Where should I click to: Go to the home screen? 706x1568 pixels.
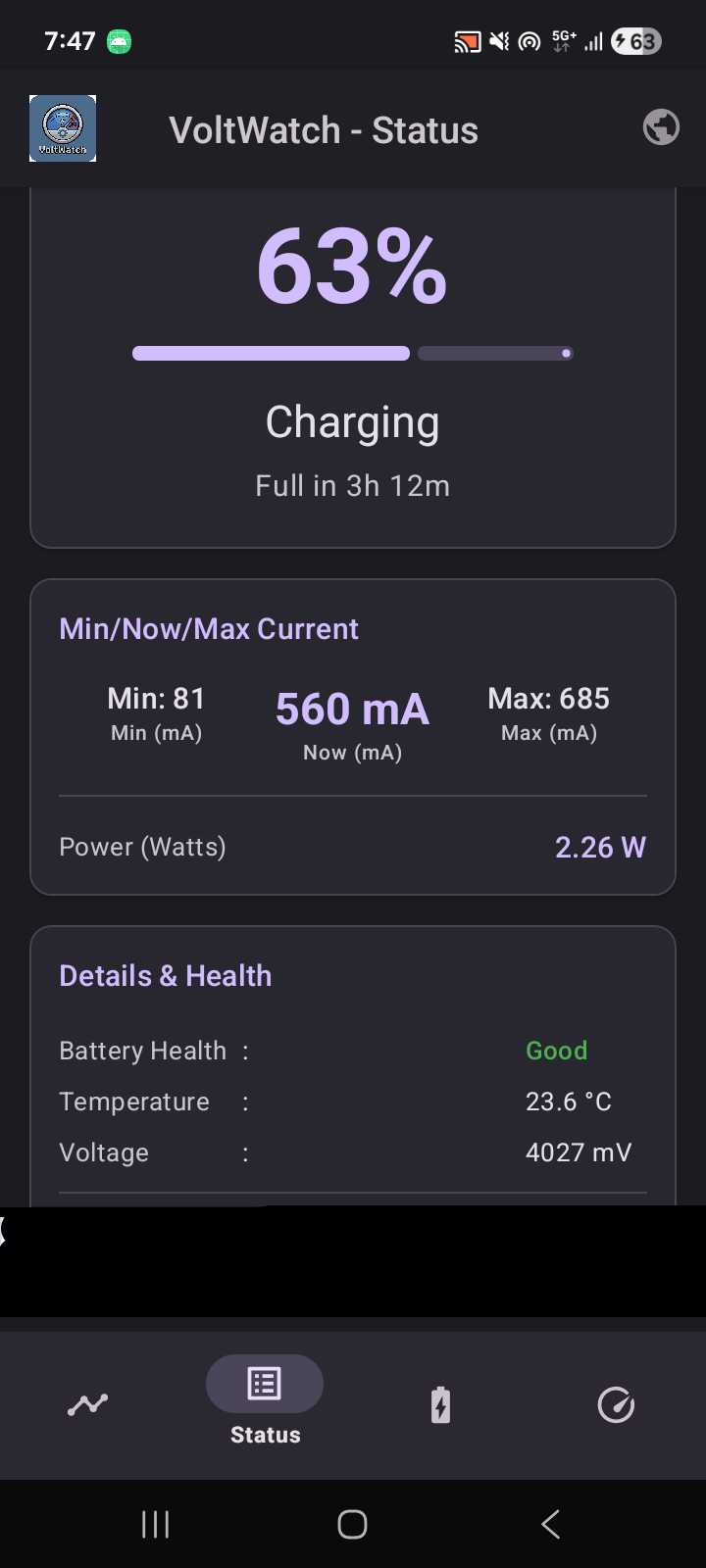click(352, 1524)
